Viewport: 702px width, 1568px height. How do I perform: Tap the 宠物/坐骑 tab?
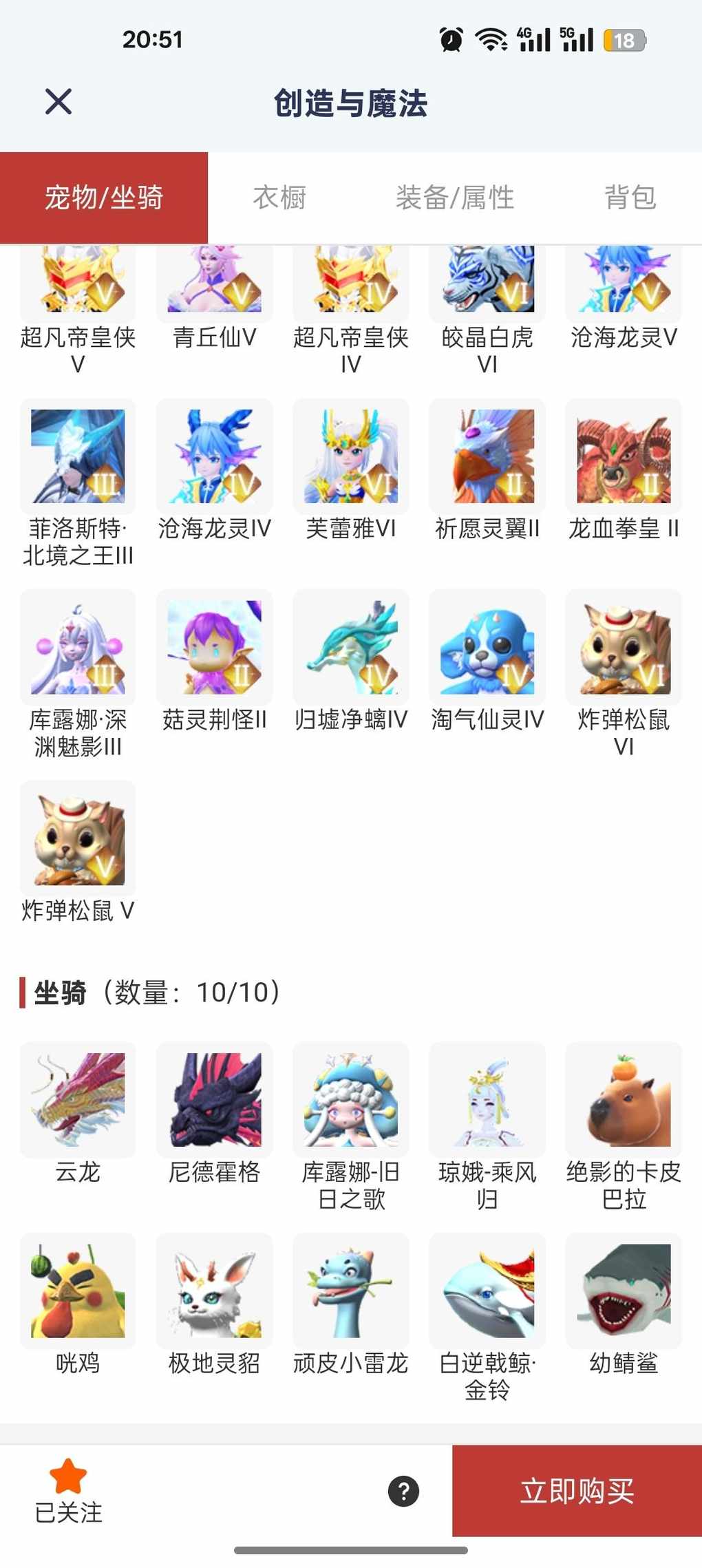point(104,198)
